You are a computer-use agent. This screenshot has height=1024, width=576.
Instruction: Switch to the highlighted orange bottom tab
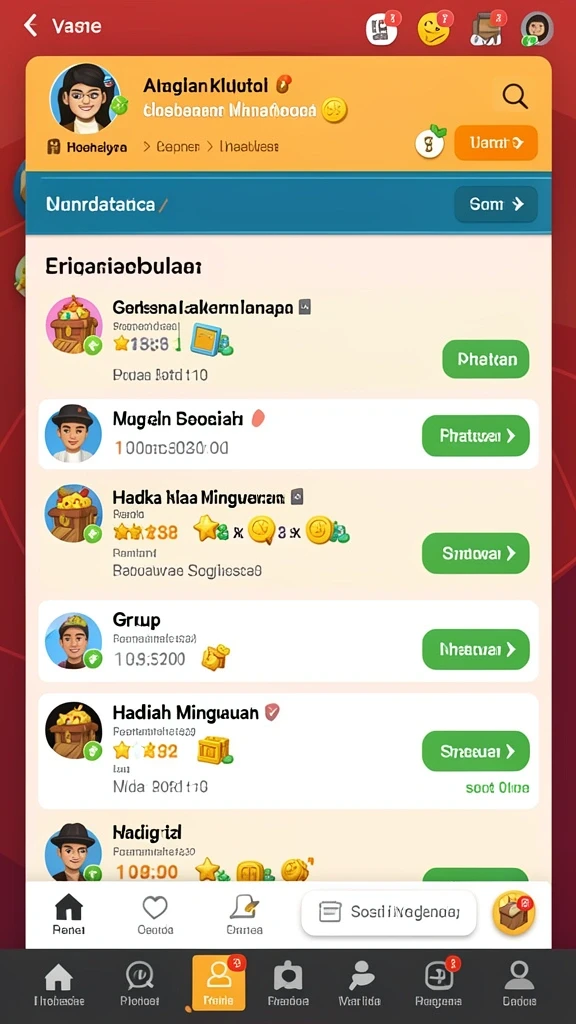click(218, 983)
